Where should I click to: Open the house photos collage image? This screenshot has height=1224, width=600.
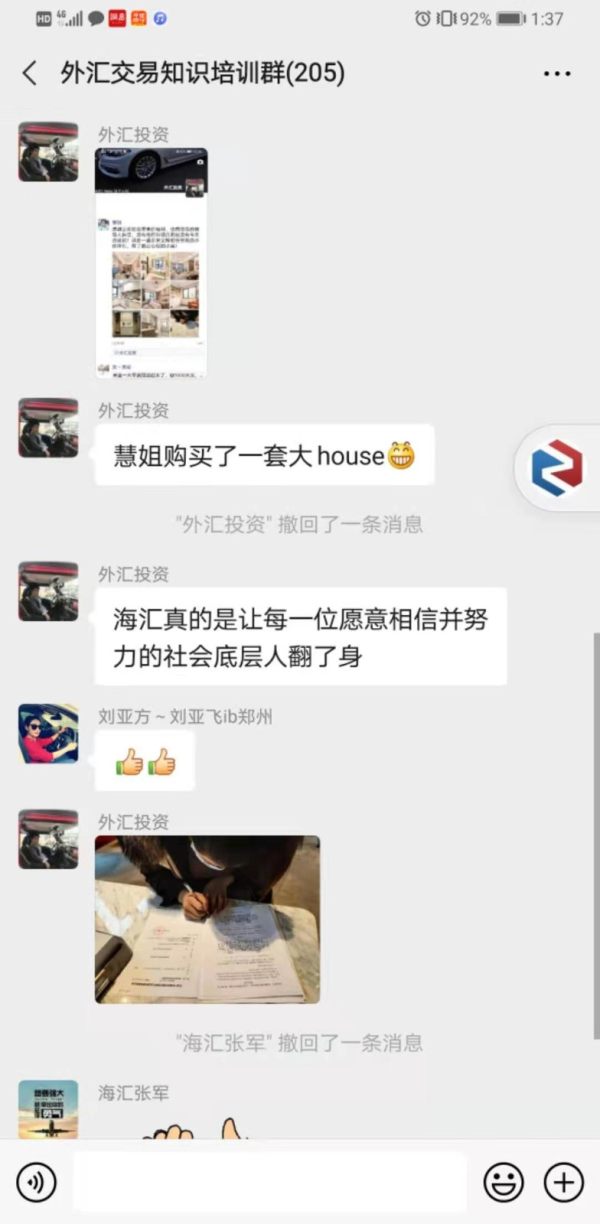tap(151, 264)
